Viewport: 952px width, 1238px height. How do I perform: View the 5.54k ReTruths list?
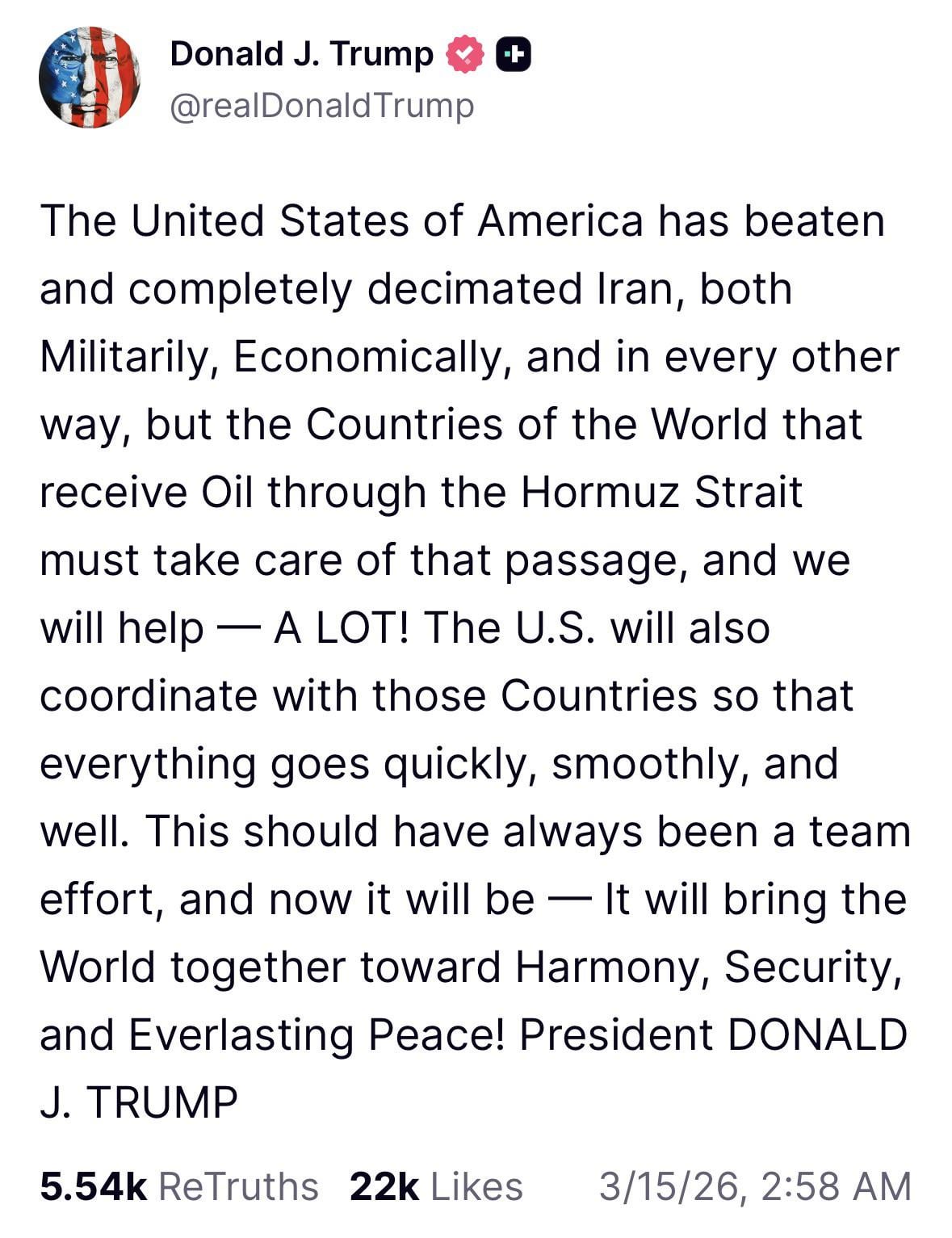pos(179,1186)
